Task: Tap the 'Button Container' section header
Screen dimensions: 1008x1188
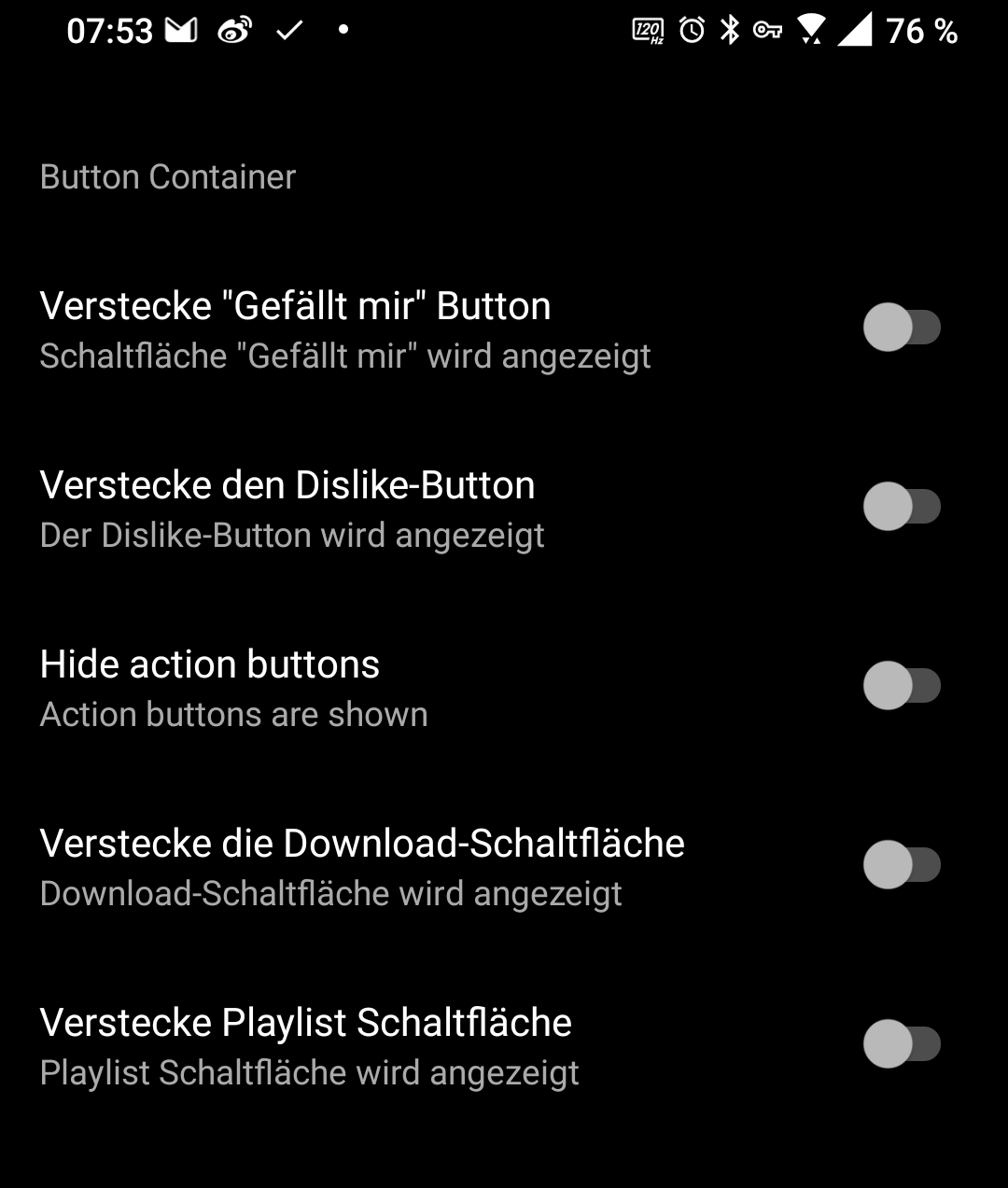Action: click(x=167, y=176)
